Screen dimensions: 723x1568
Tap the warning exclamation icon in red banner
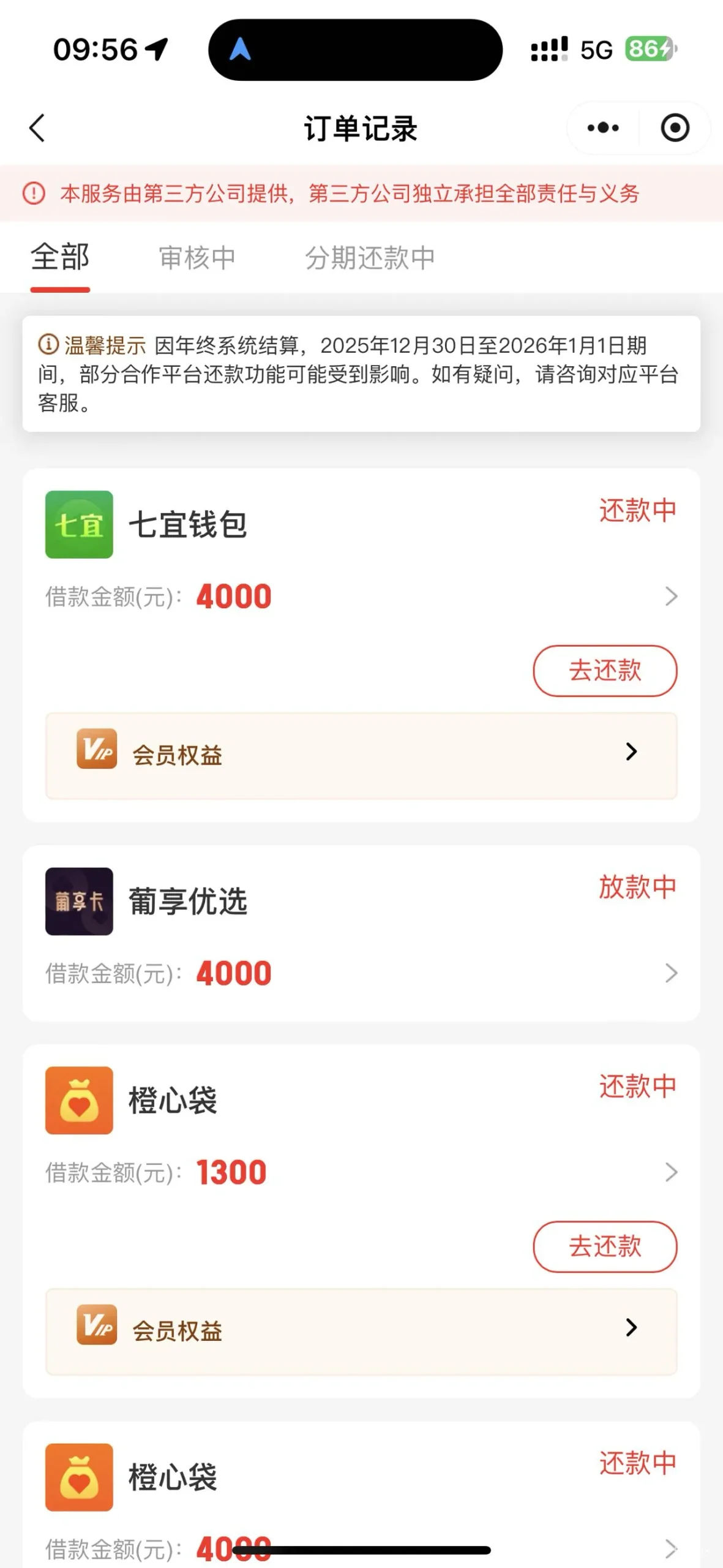click(34, 194)
